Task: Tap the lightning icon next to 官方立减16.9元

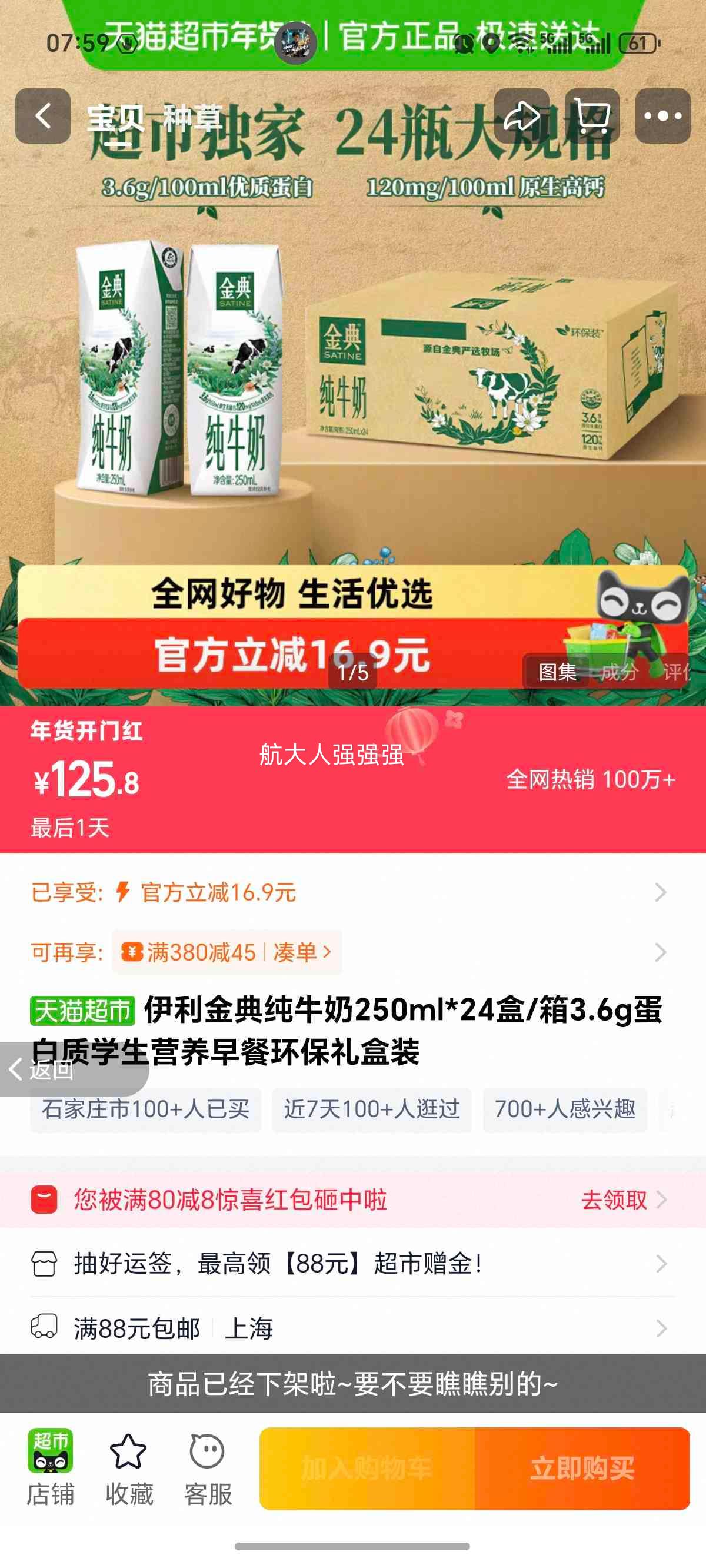Action: (x=123, y=893)
